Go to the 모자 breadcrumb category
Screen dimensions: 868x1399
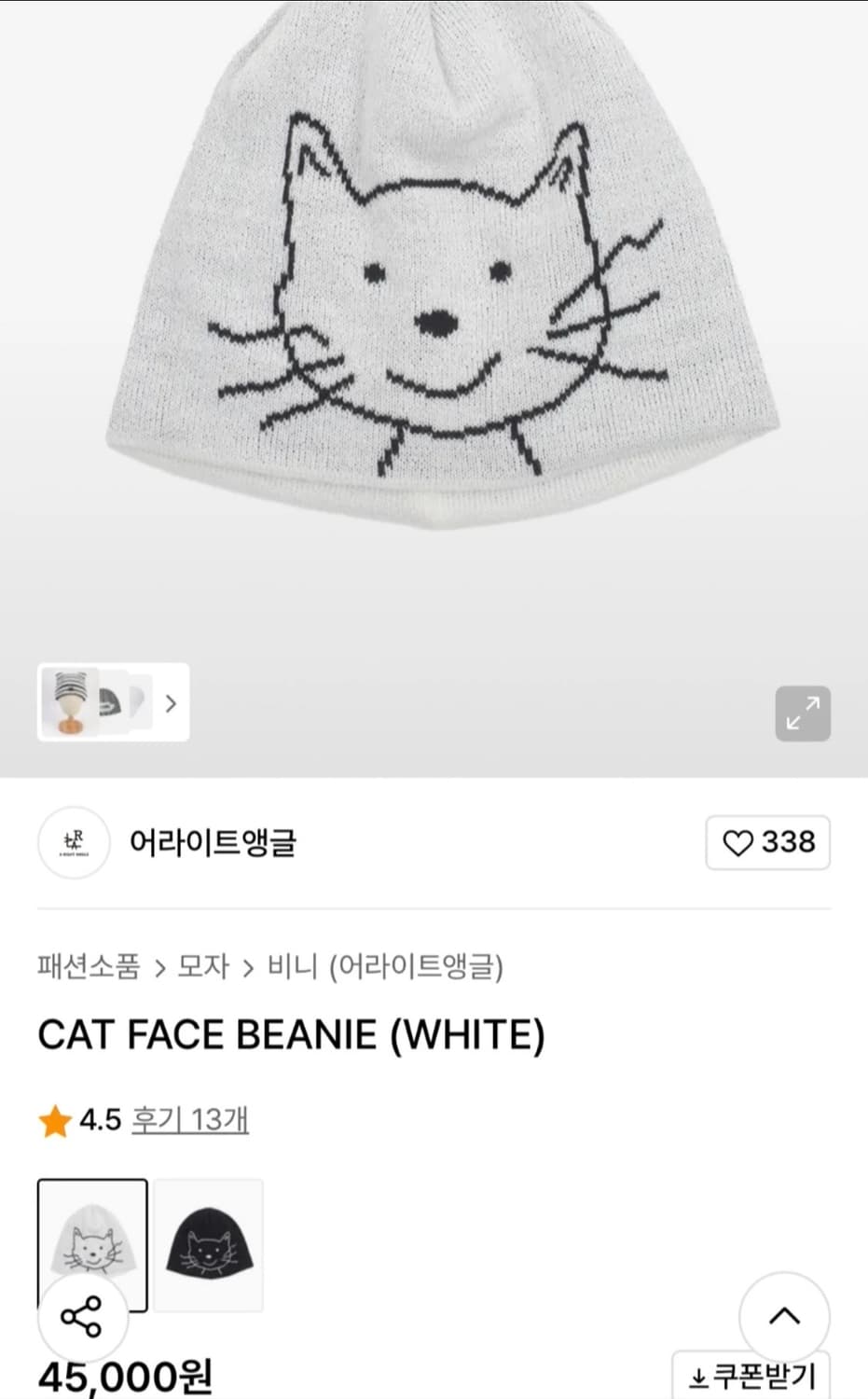(201, 967)
